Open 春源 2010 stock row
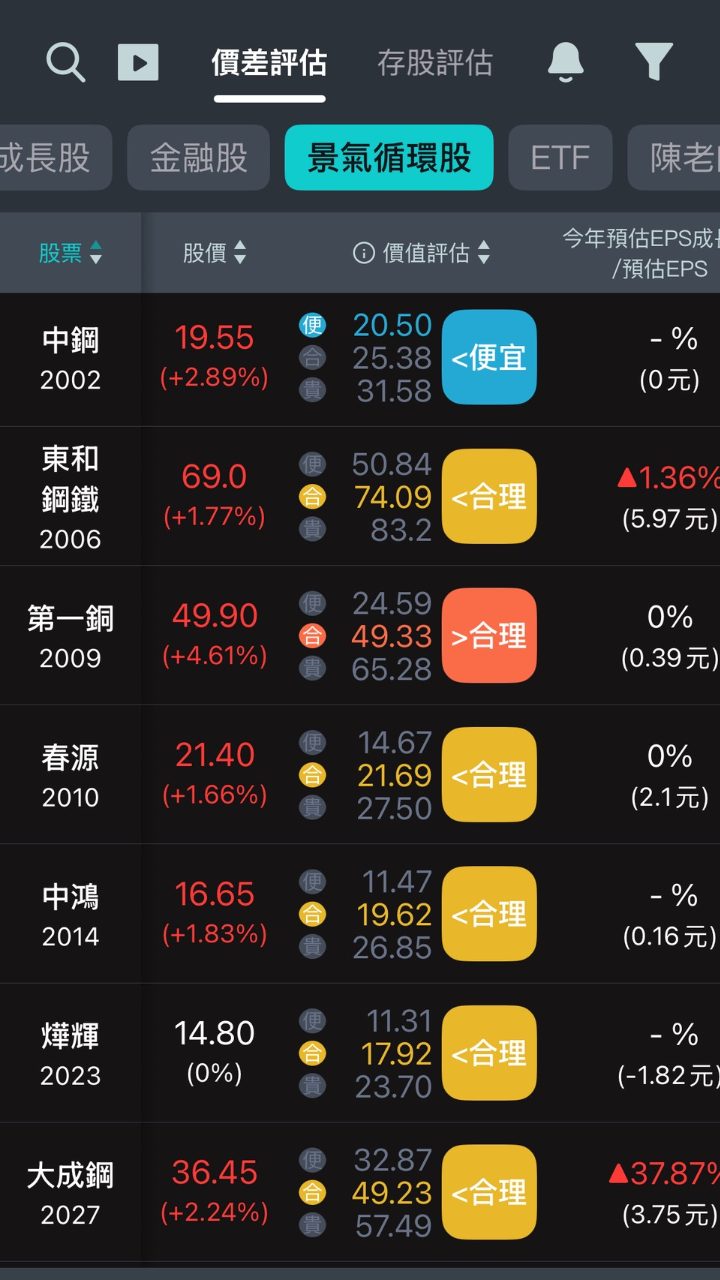720x1280 pixels. point(70,775)
